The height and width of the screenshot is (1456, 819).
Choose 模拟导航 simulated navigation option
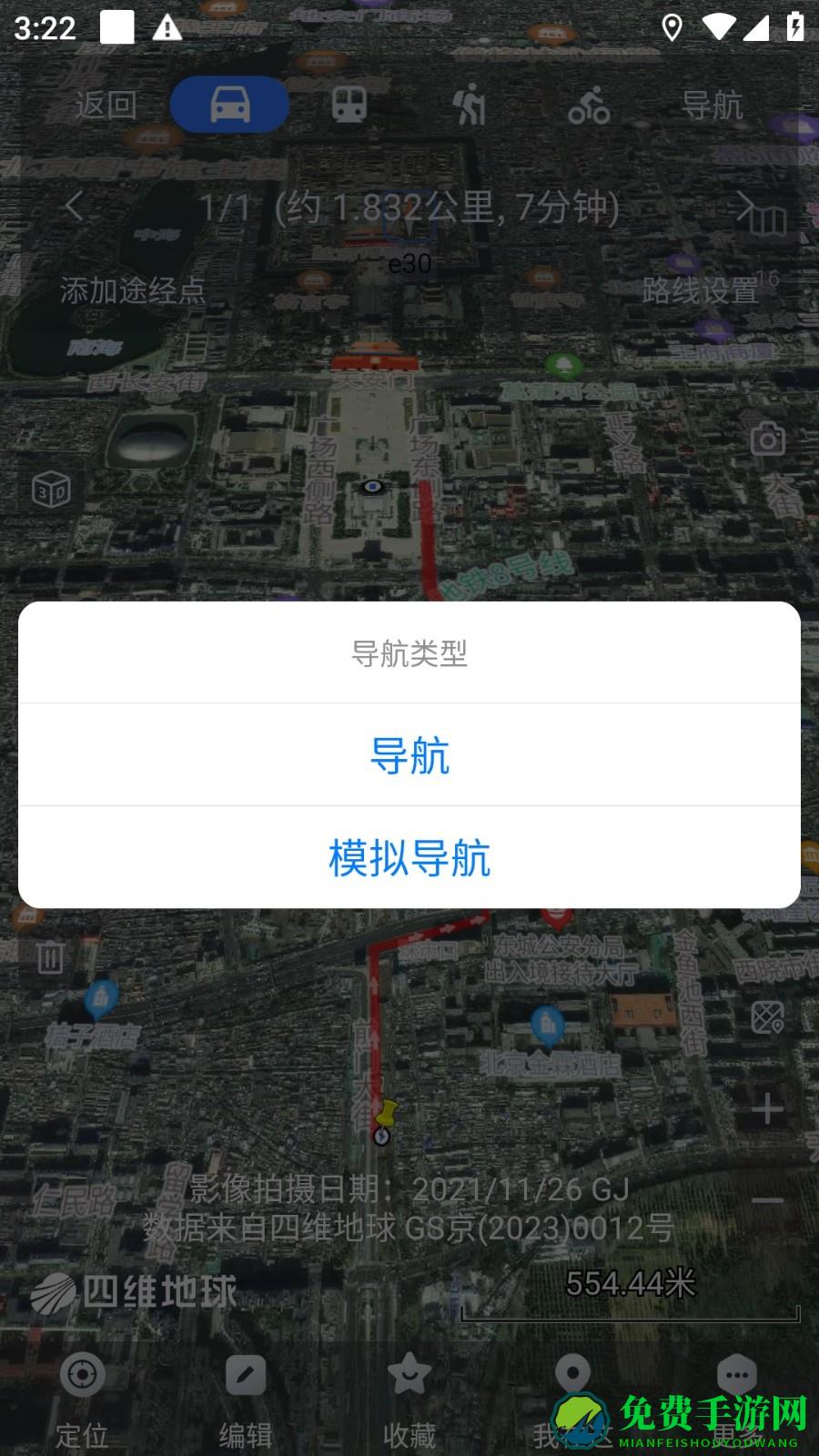(409, 859)
